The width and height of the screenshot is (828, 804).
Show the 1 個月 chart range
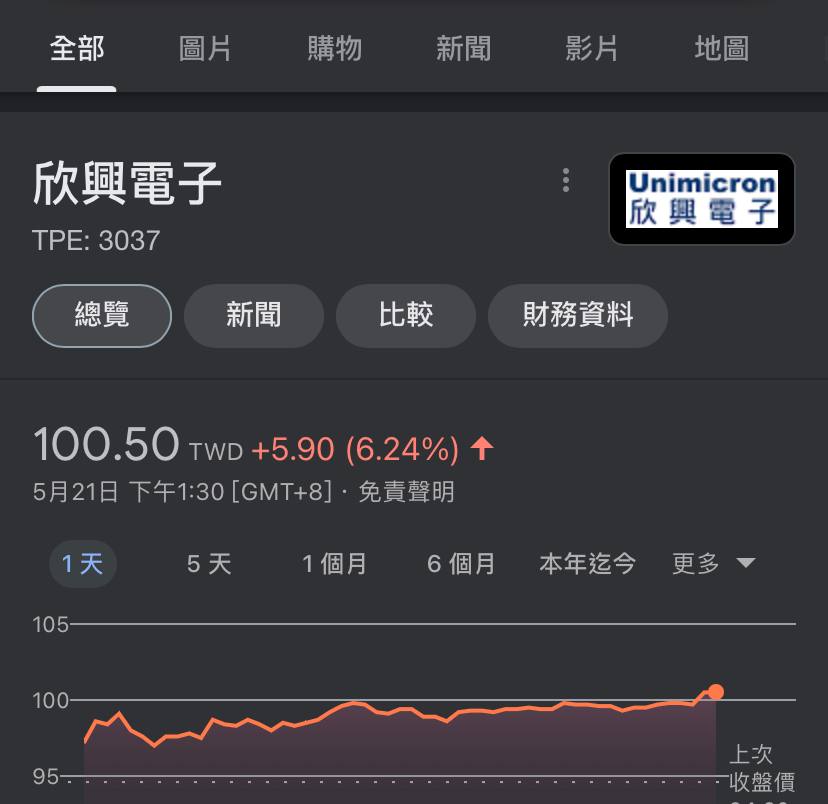tap(334, 564)
